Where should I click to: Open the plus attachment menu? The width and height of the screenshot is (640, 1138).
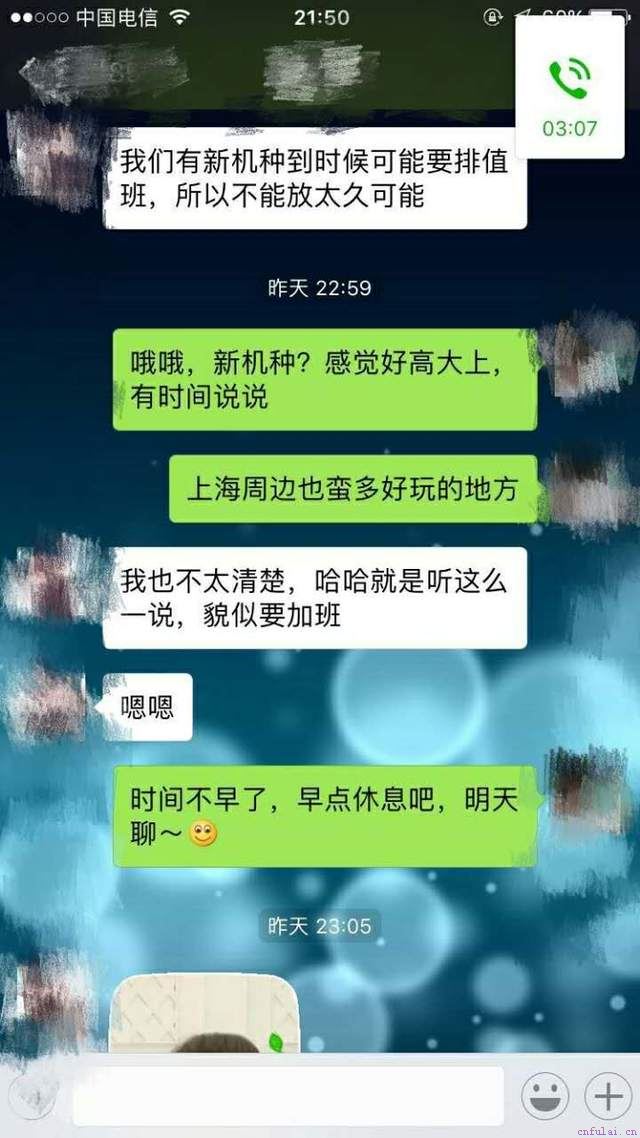(x=608, y=1096)
